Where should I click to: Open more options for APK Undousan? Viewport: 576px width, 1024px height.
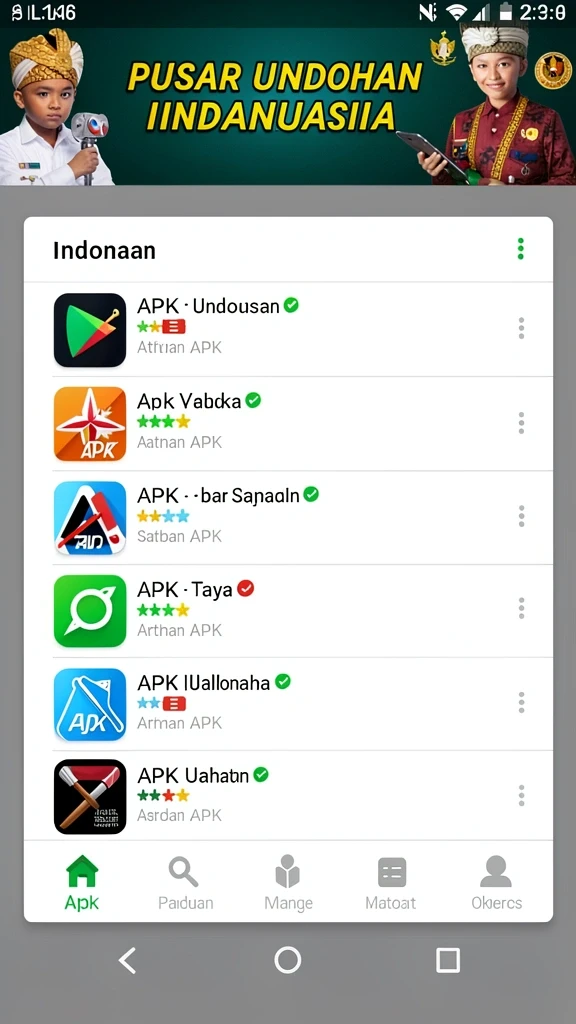pyautogui.click(x=521, y=328)
